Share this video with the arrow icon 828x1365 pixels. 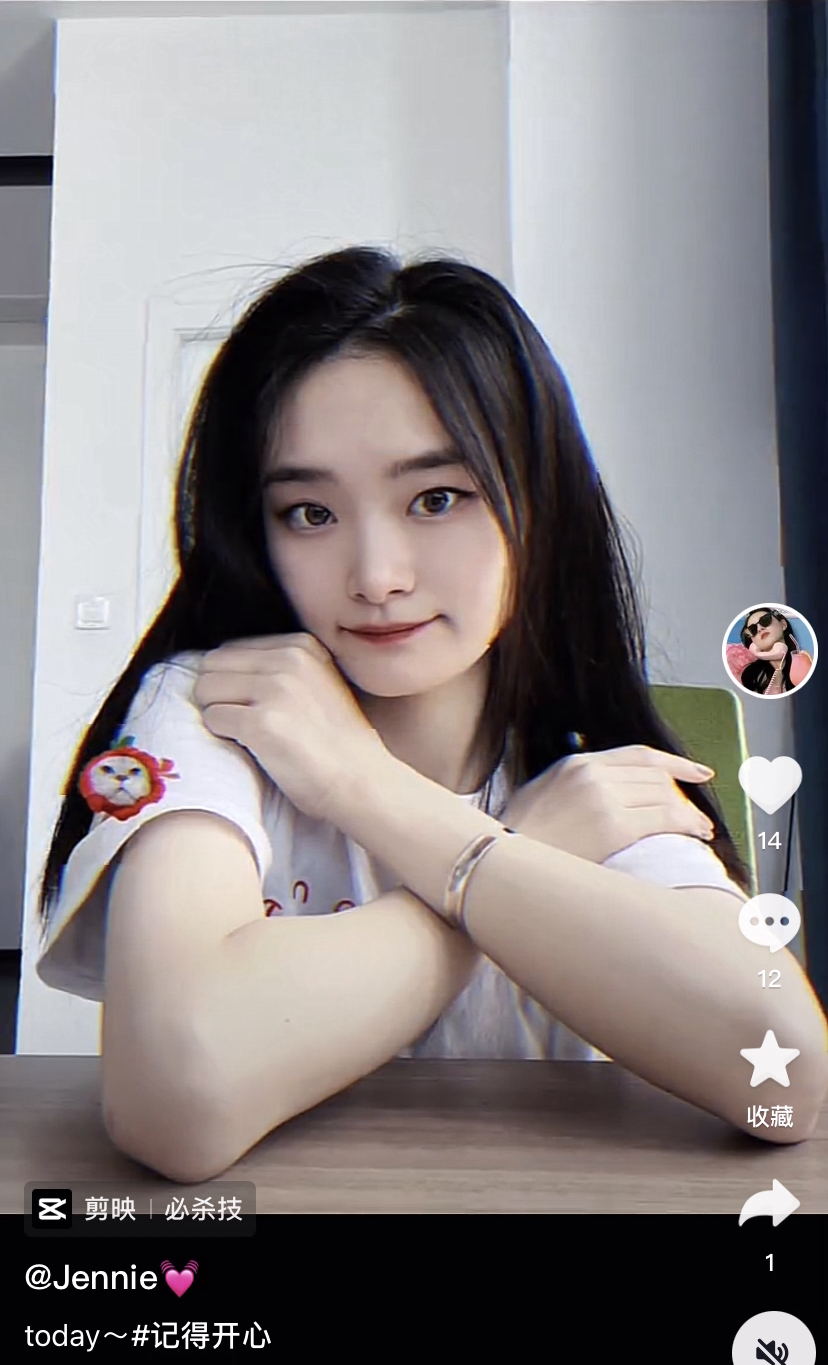769,1203
